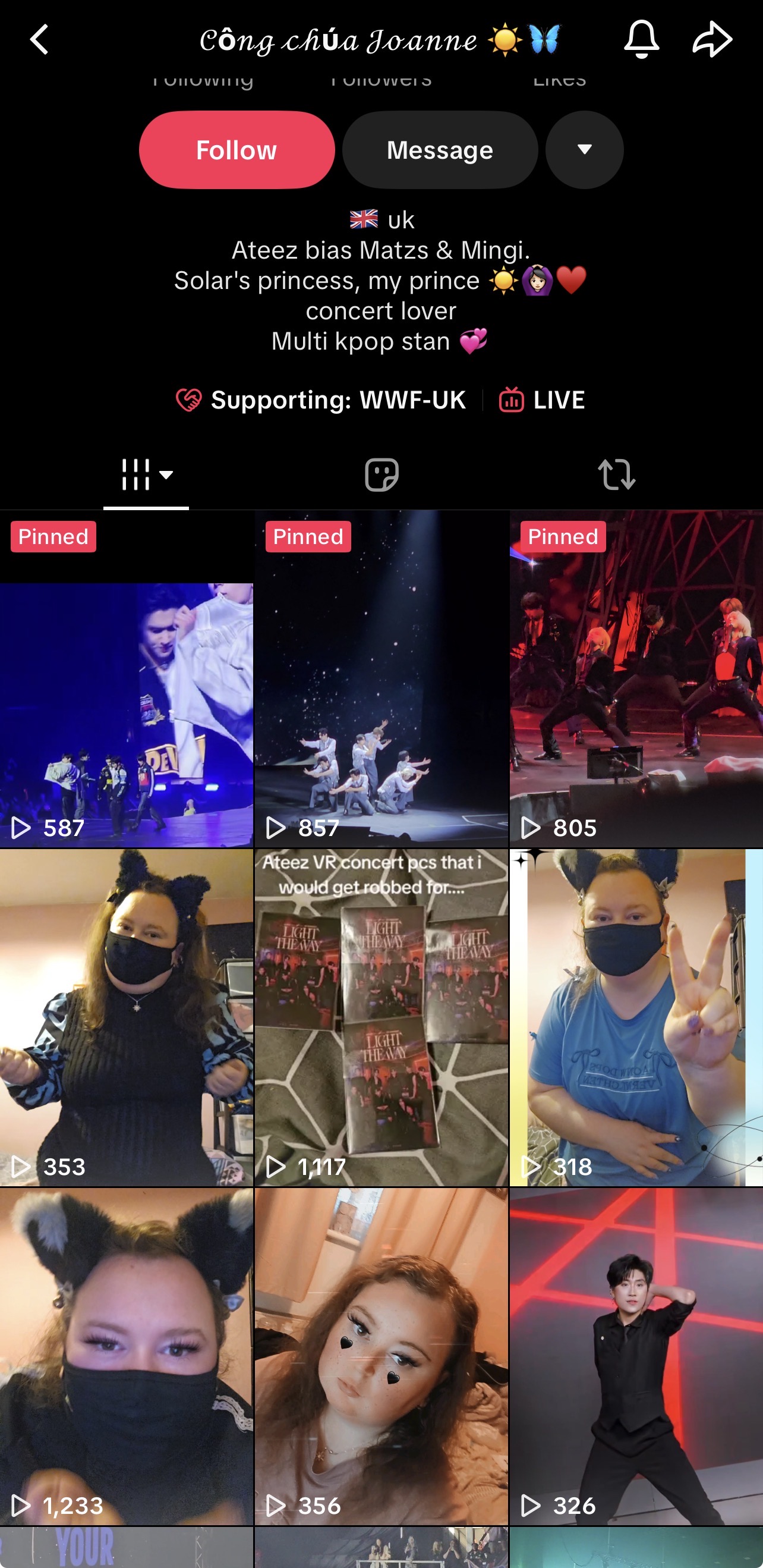Viewport: 763px width, 1568px height.
Task: Switch to the reposts tab
Action: [x=616, y=475]
